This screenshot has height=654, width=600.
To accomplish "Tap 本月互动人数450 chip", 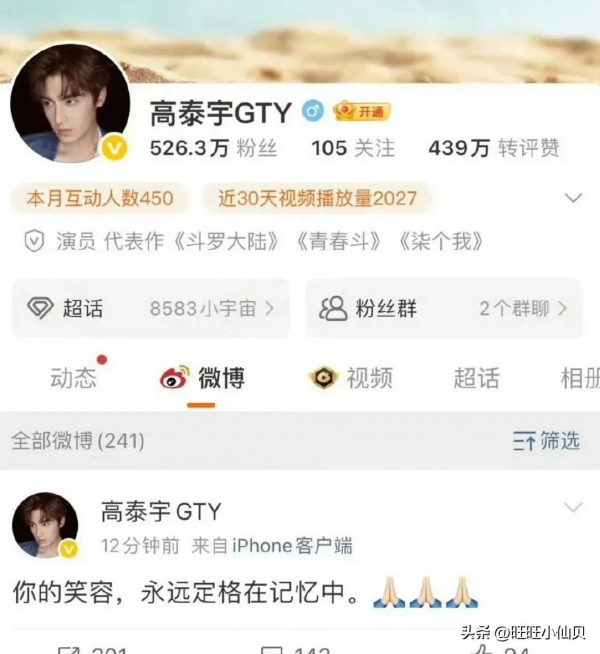I will click(99, 198).
